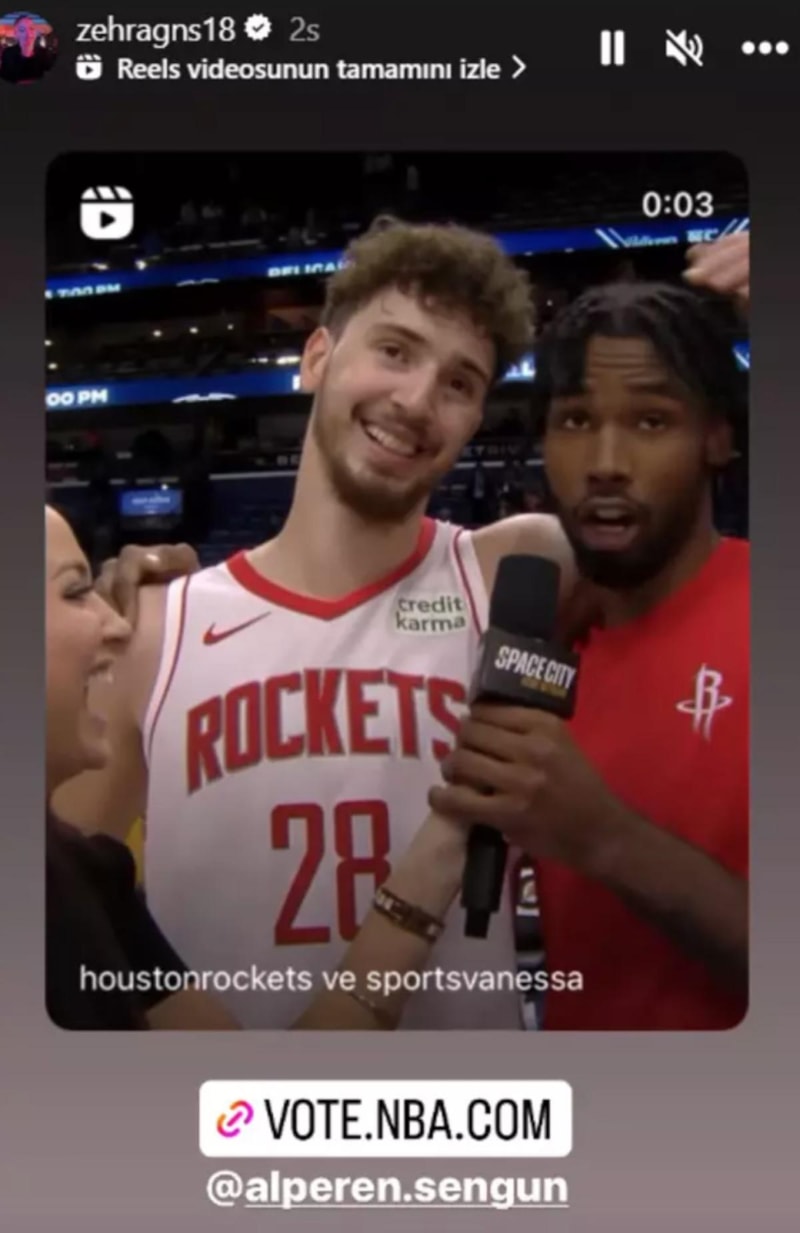800x1233 pixels.
Task: Open the three-dot story options menu
Action: click(x=764, y=47)
